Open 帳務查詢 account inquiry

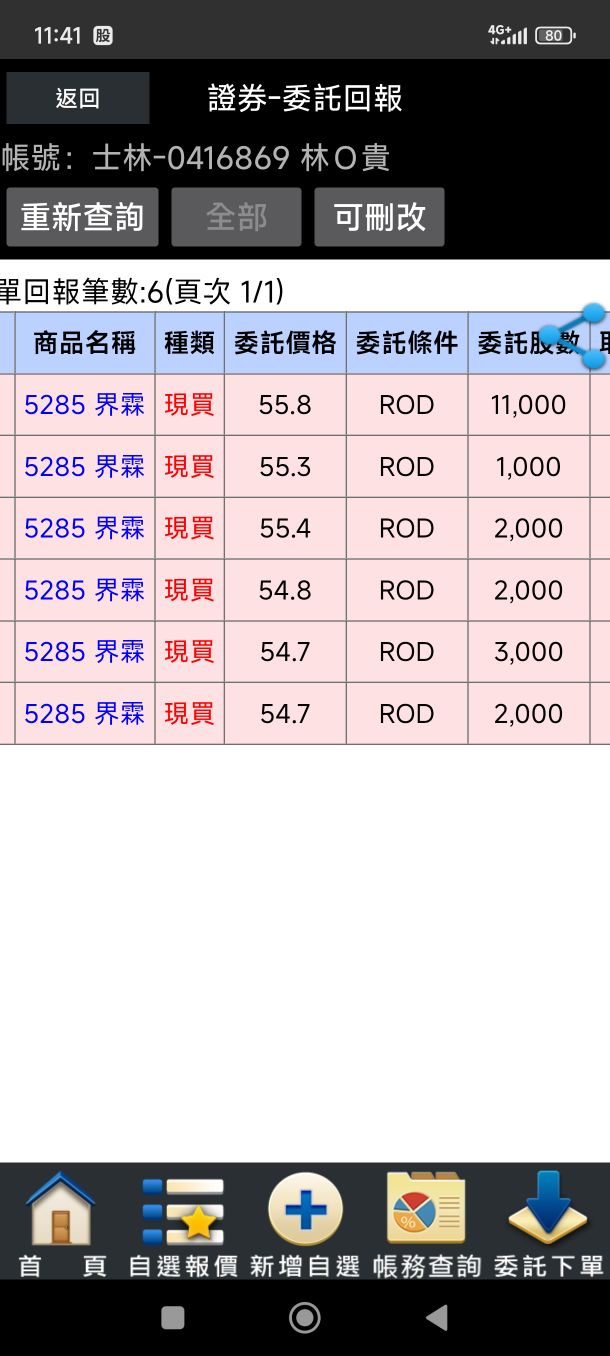[426, 1224]
